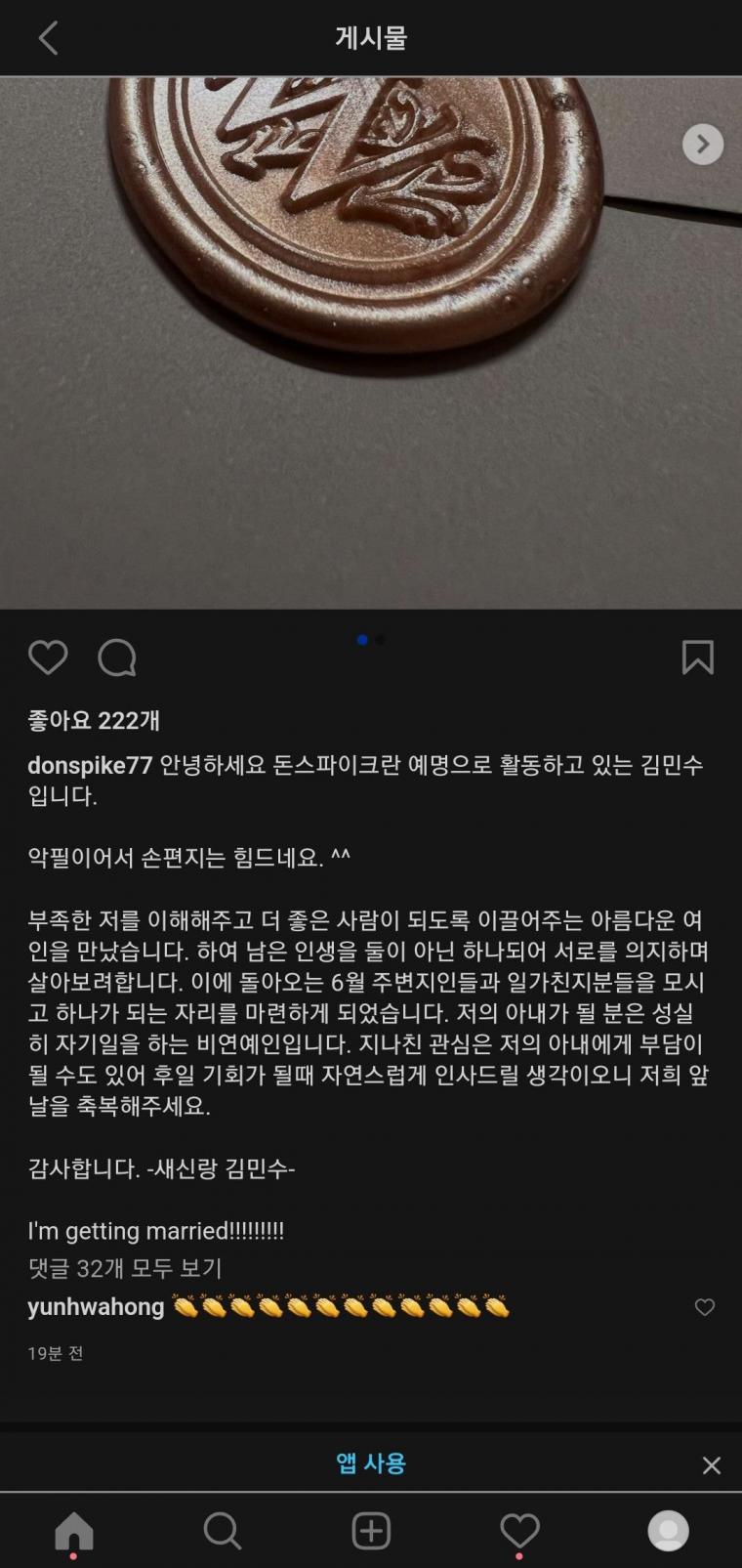Show the next photo in the carousel
The width and height of the screenshot is (742, 1568).
[702, 145]
